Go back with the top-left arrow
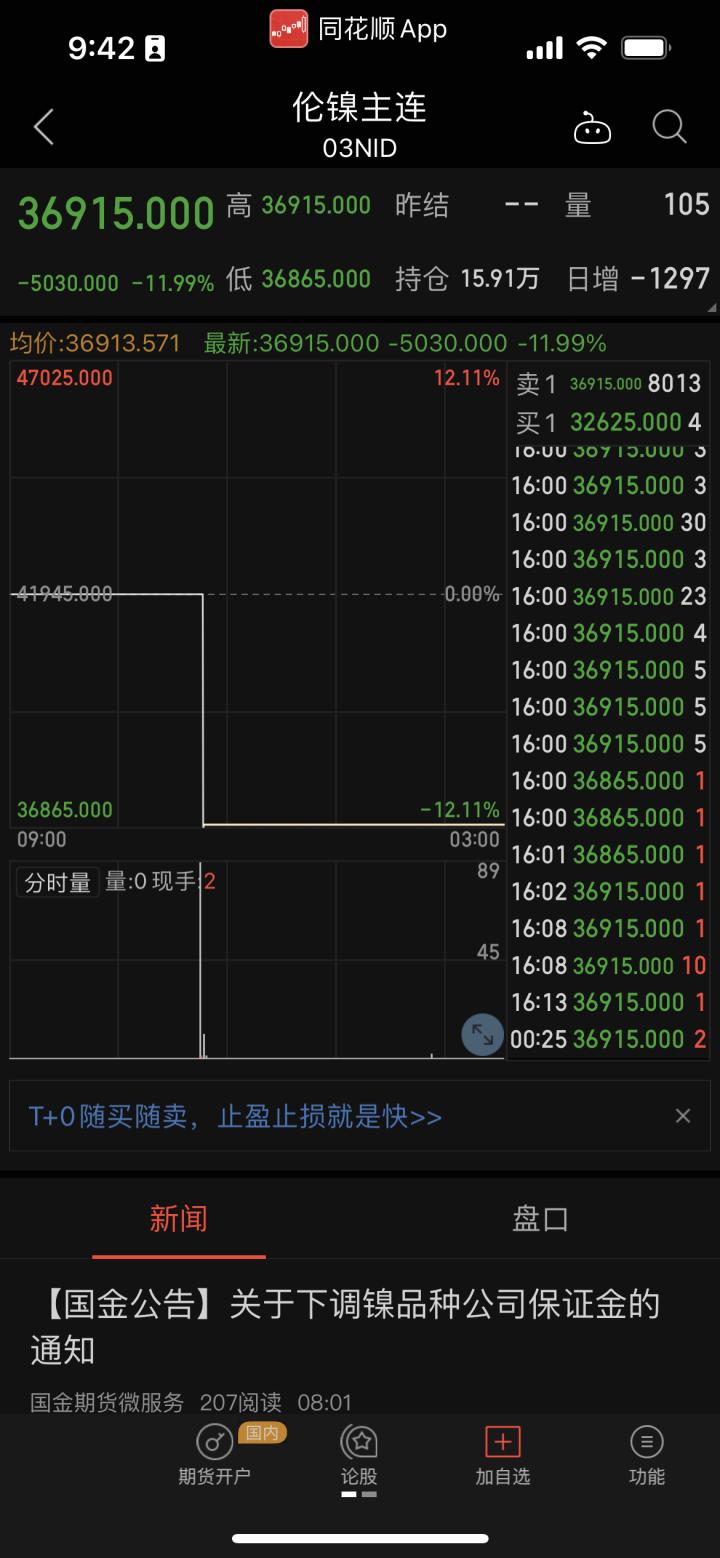720x1558 pixels. coord(43,127)
